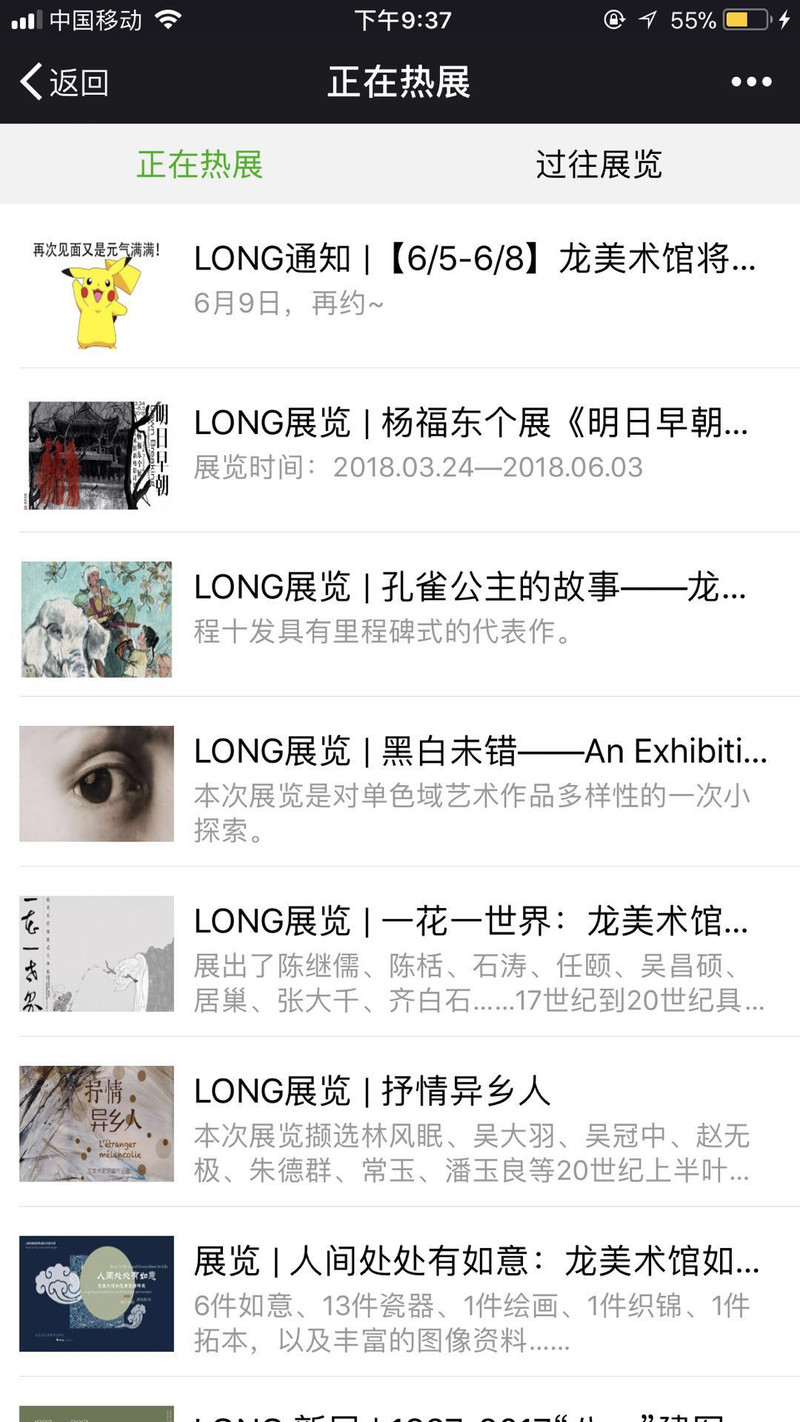The height and width of the screenshot is (1422, 800).
Task: Open 杨福东个展《明日早朝》 exhibition entry
Action: 400,451
